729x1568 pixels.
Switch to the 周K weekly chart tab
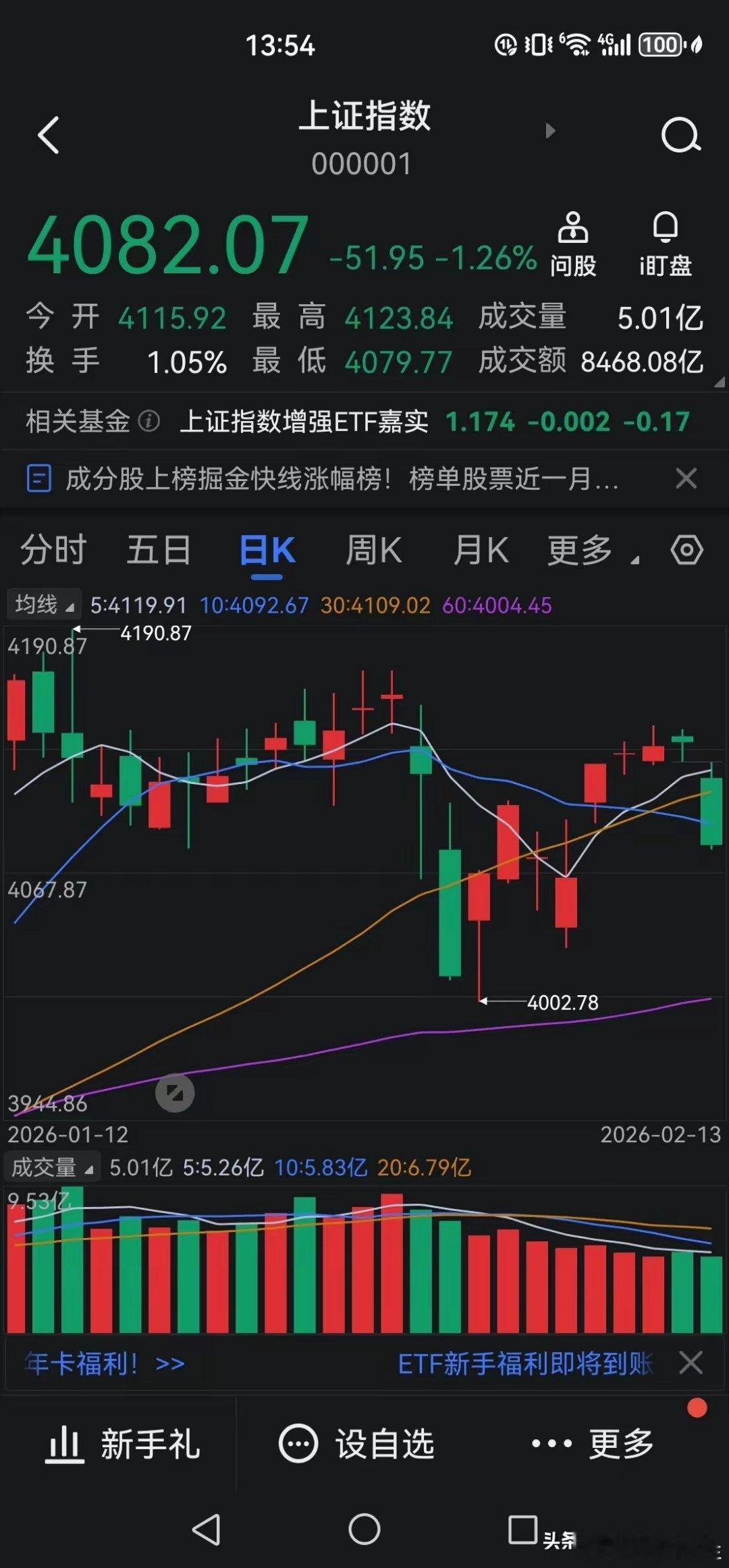[373, 550]
